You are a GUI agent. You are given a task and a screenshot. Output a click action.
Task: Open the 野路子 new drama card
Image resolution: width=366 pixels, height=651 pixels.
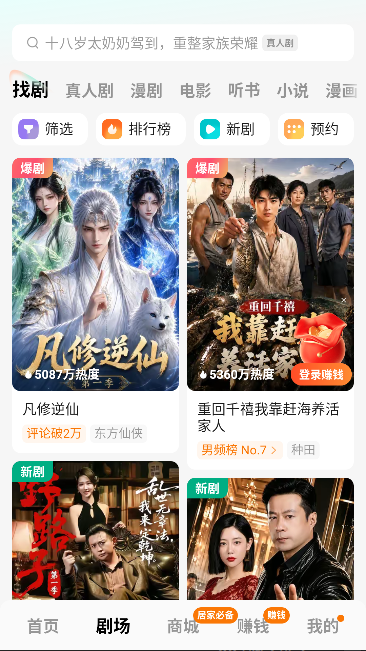pyautogui.click(x=95, y=530)
